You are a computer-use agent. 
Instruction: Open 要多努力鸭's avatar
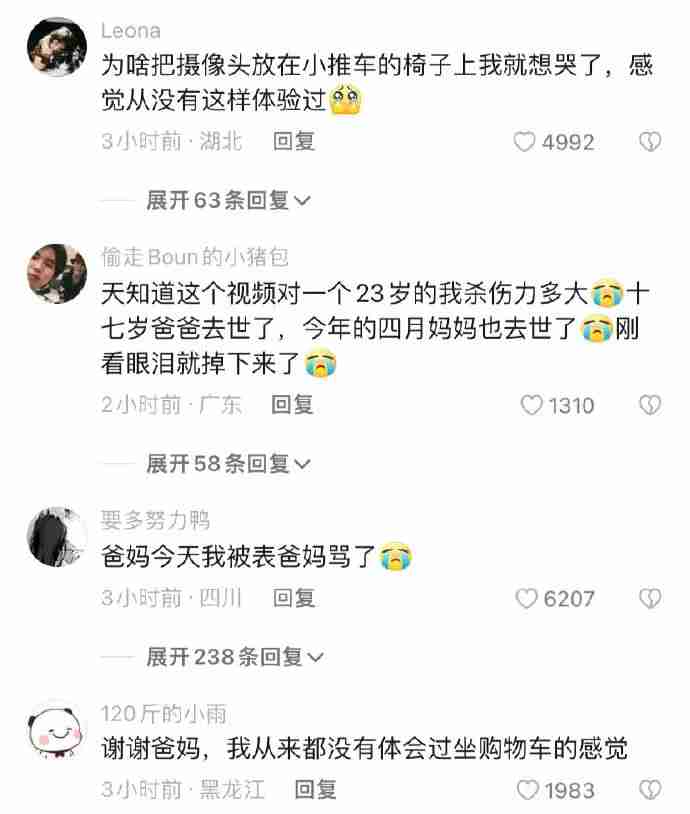(x=56, y=537)
